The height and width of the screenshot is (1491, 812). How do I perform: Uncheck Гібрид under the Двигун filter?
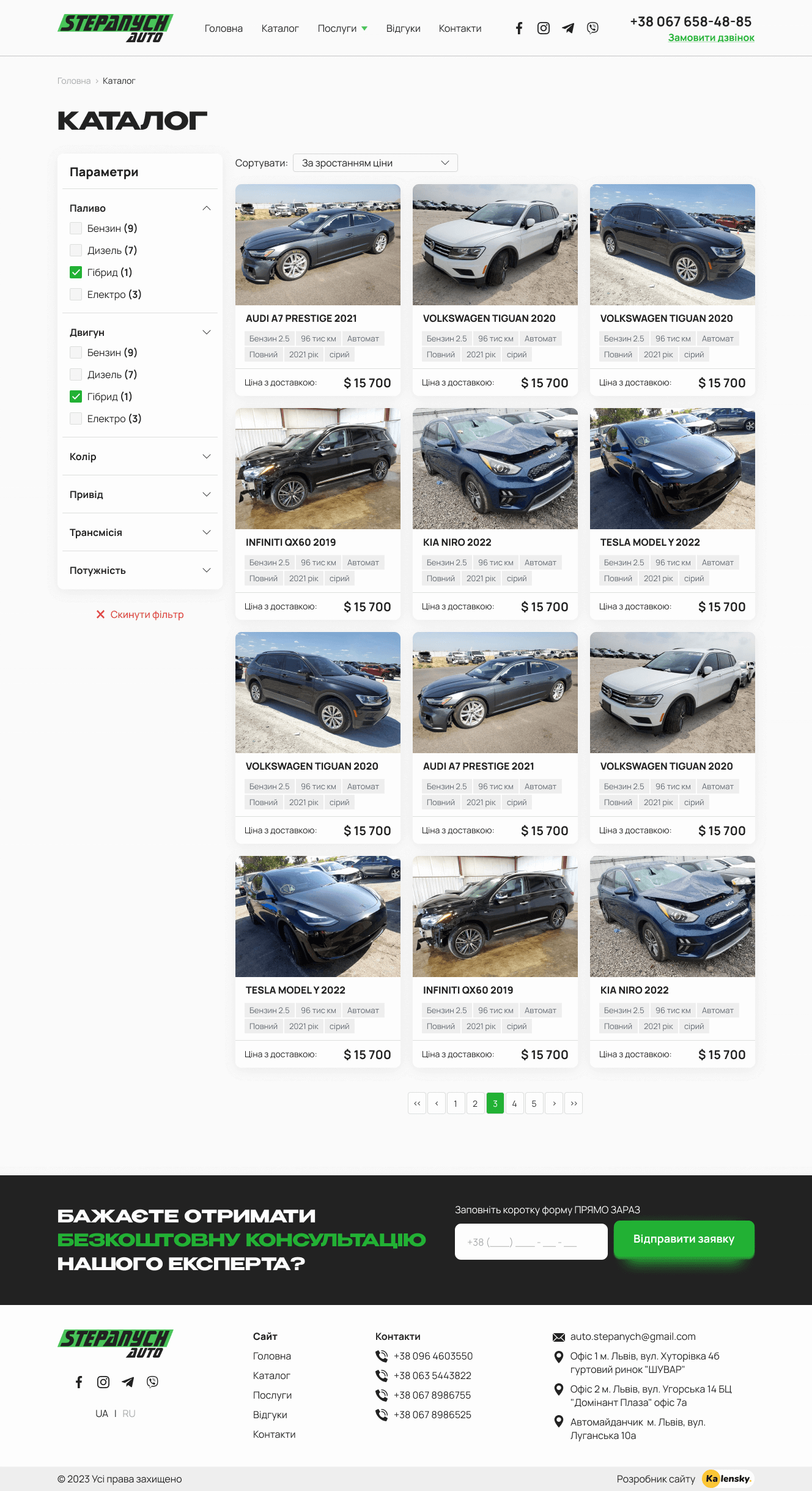(x=76, y=396)
